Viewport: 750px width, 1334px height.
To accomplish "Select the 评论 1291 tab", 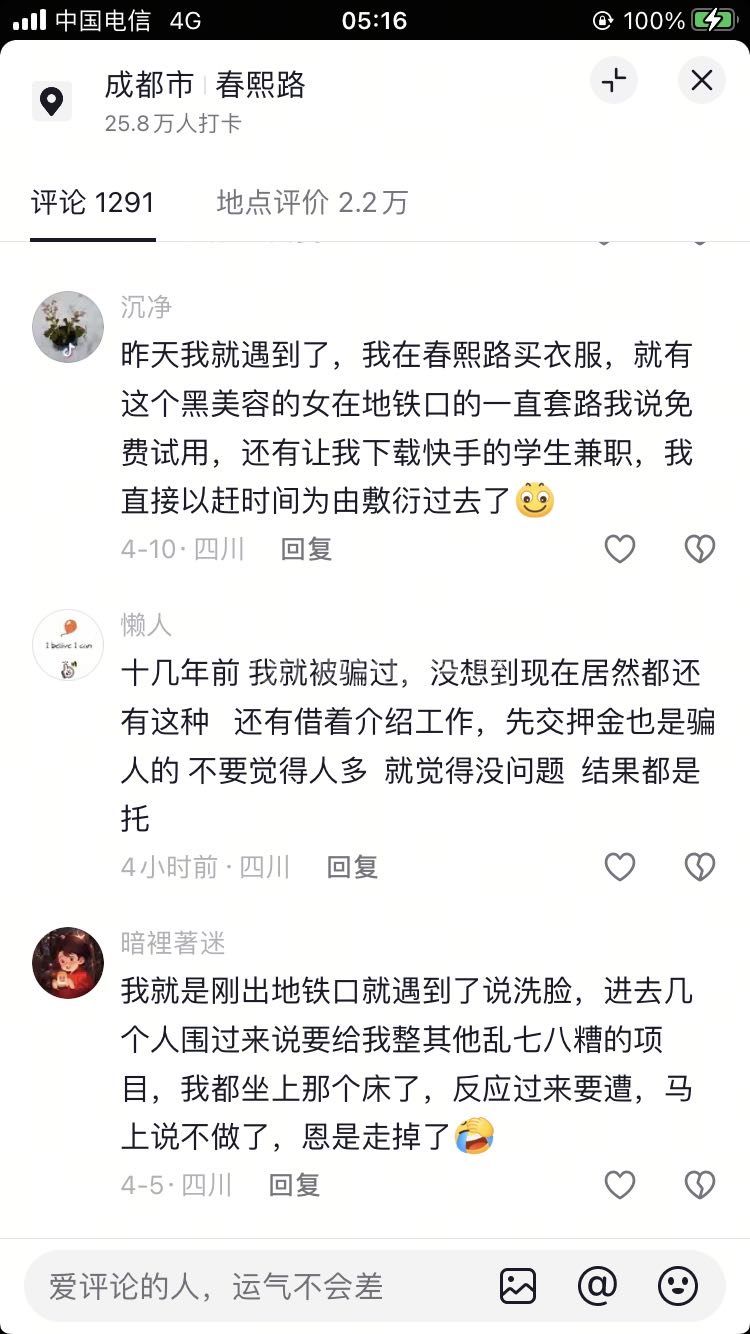I will tap(93, 202).
